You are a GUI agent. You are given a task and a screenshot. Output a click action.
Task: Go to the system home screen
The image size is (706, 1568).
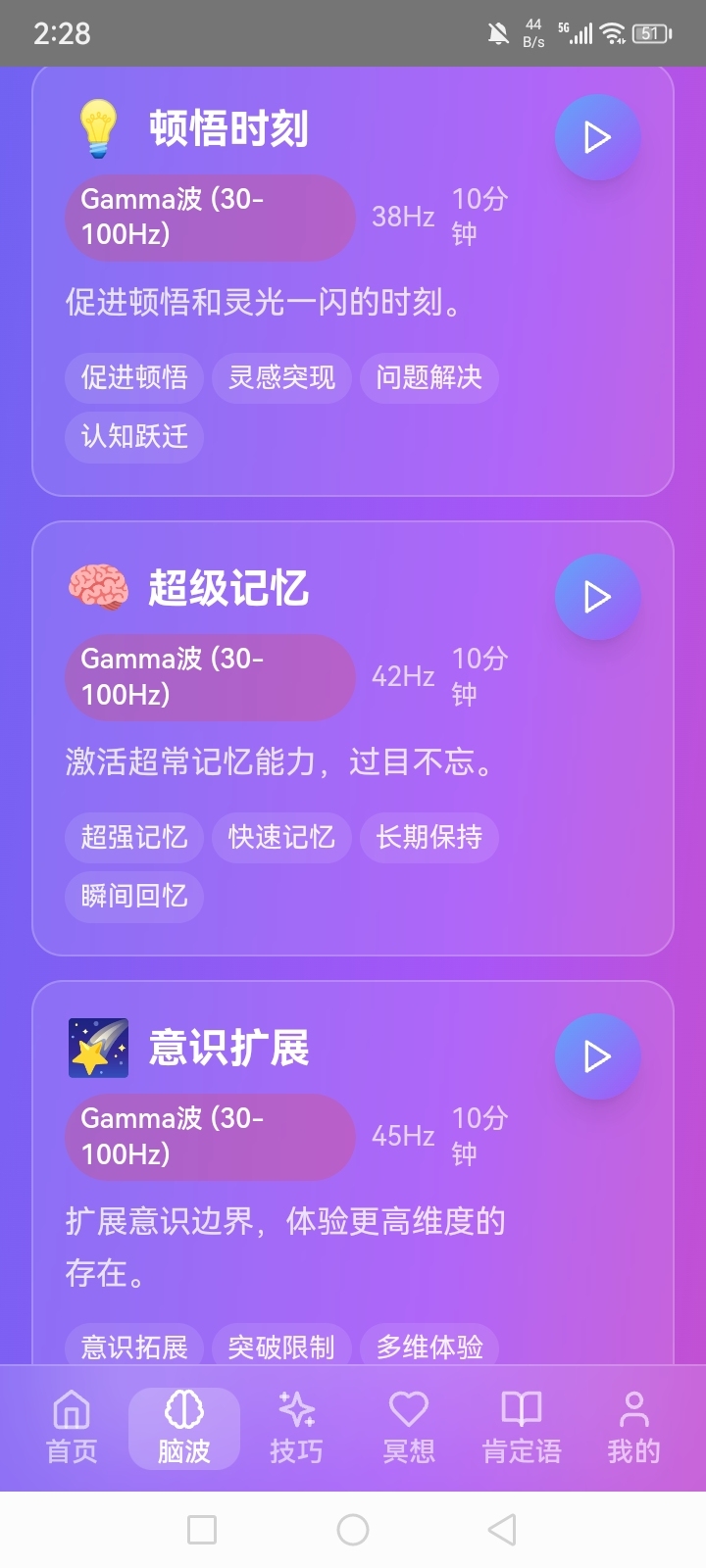point(353,1530)
